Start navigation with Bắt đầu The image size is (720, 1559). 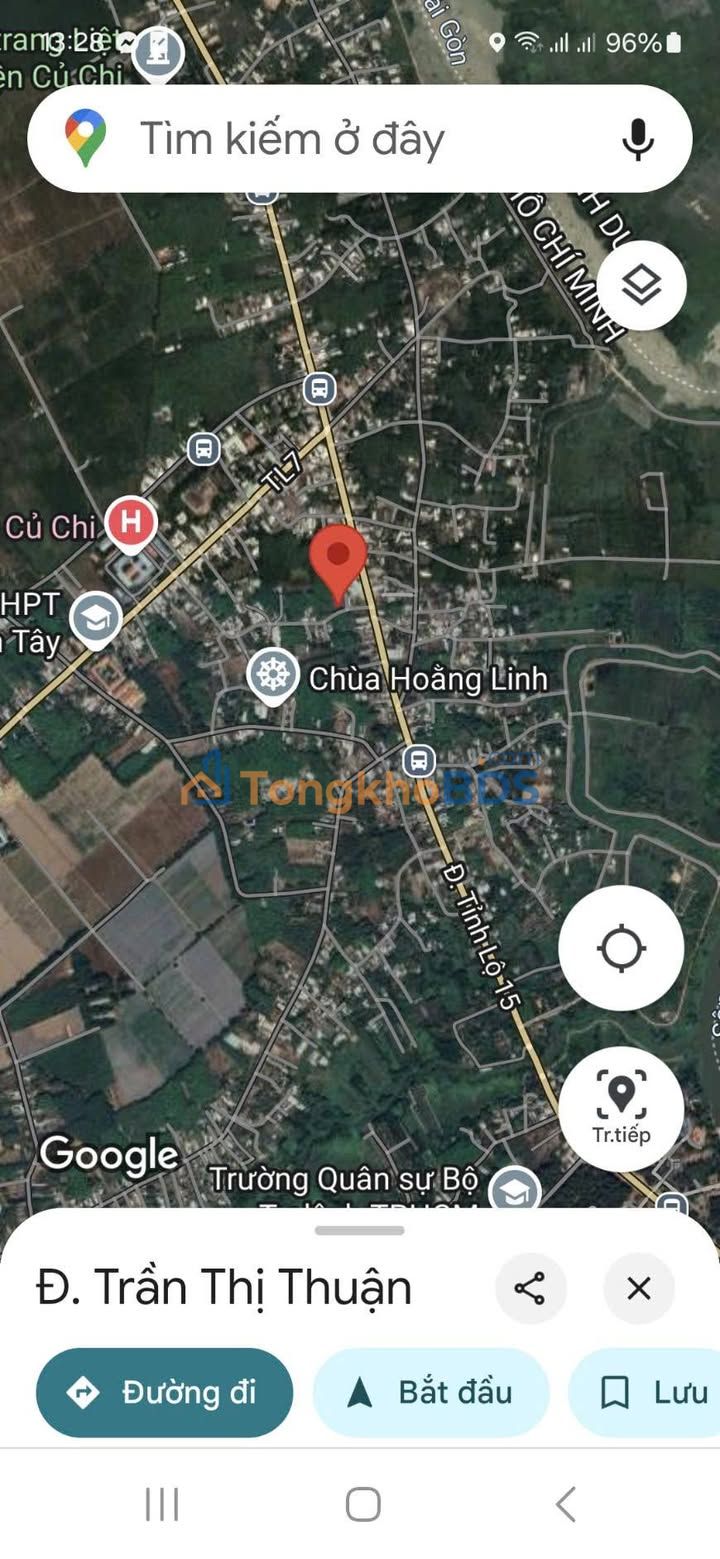pyautogui.click(x=431, y=1392)
